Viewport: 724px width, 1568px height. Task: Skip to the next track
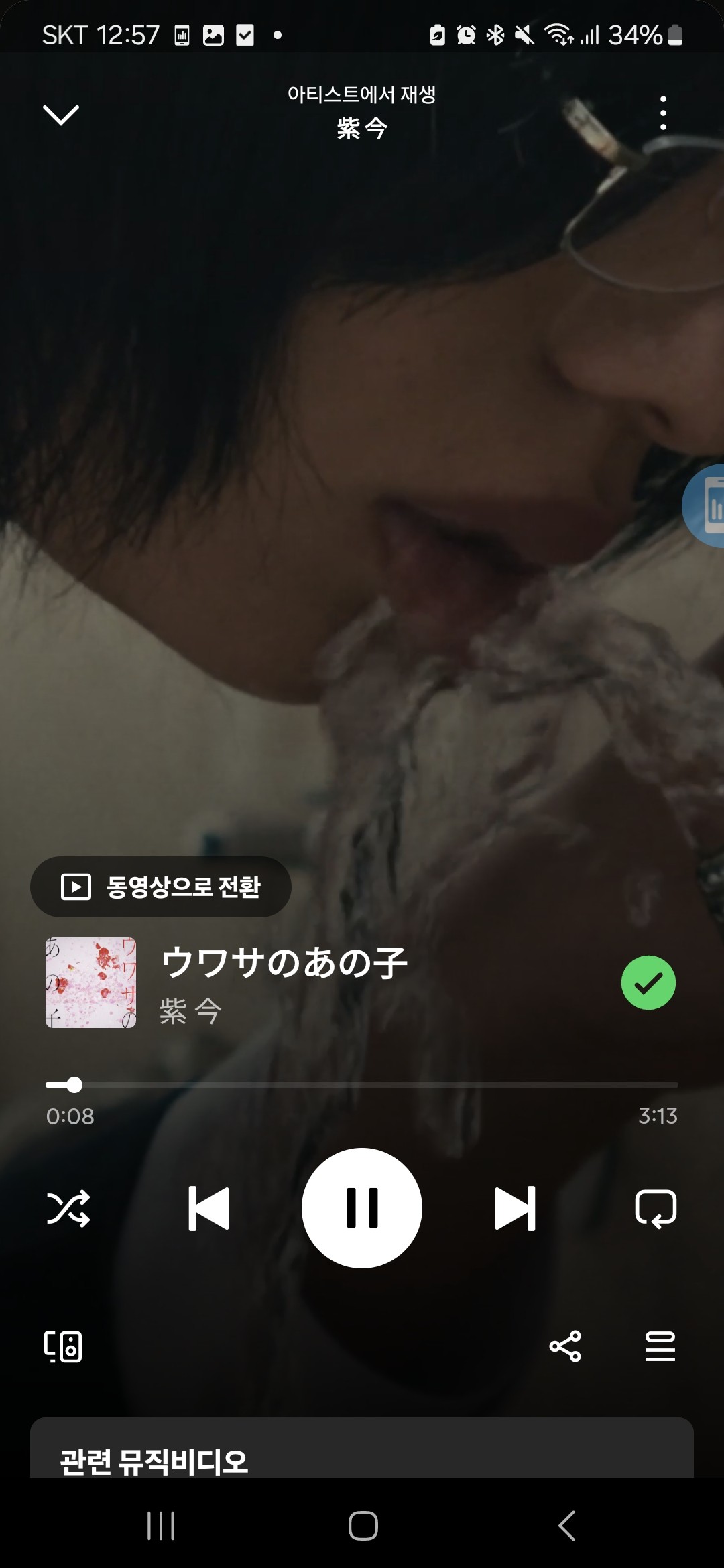coord(515,1208)
